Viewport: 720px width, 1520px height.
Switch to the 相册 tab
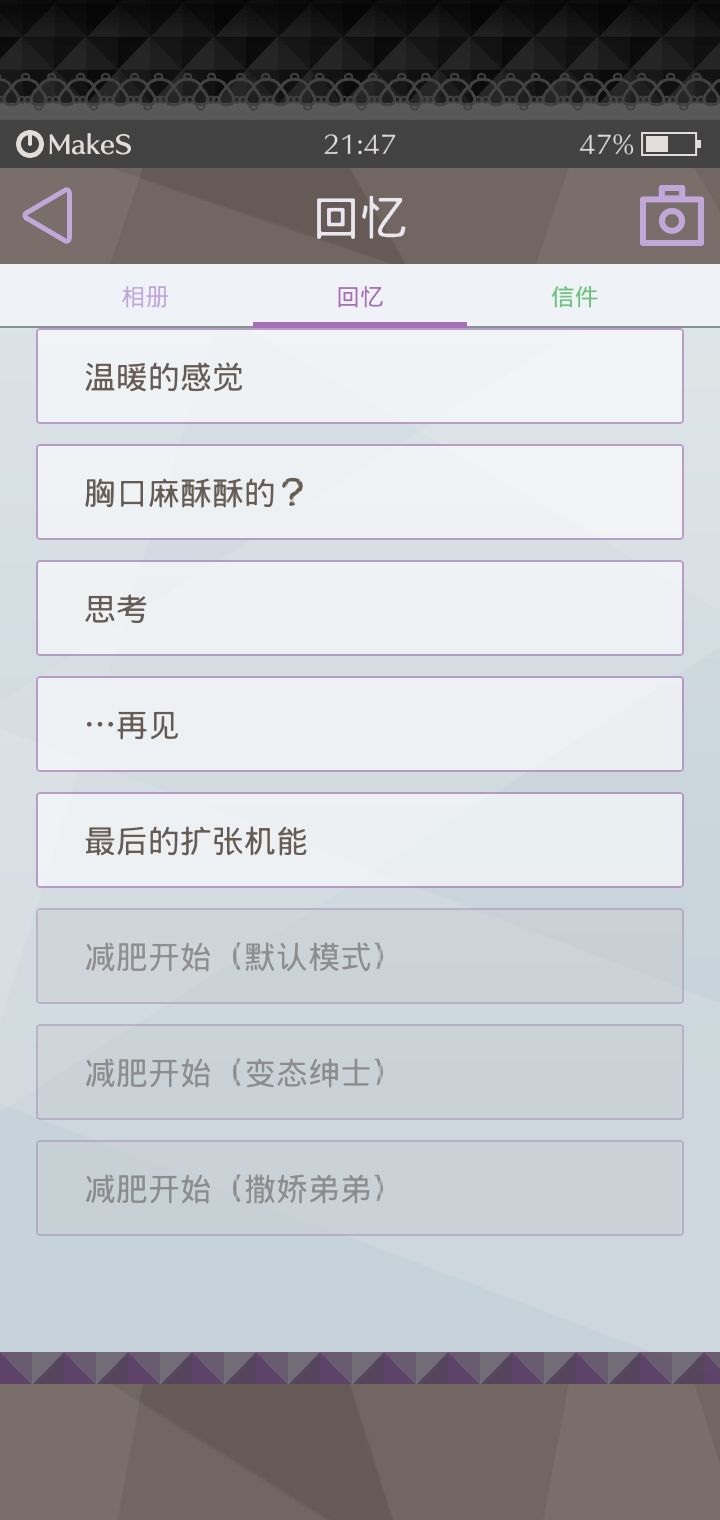tap(145, 297)
